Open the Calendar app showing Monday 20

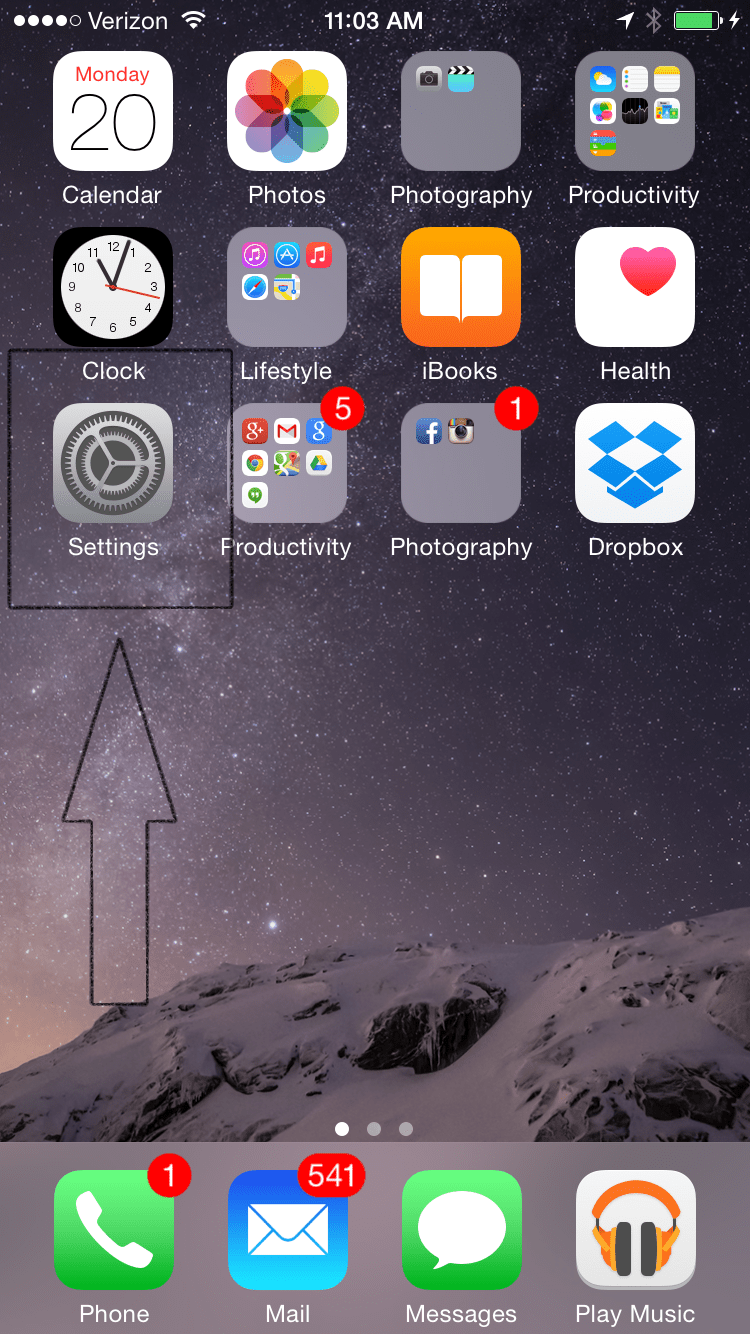pyautogui.click(x=112, y=111)
